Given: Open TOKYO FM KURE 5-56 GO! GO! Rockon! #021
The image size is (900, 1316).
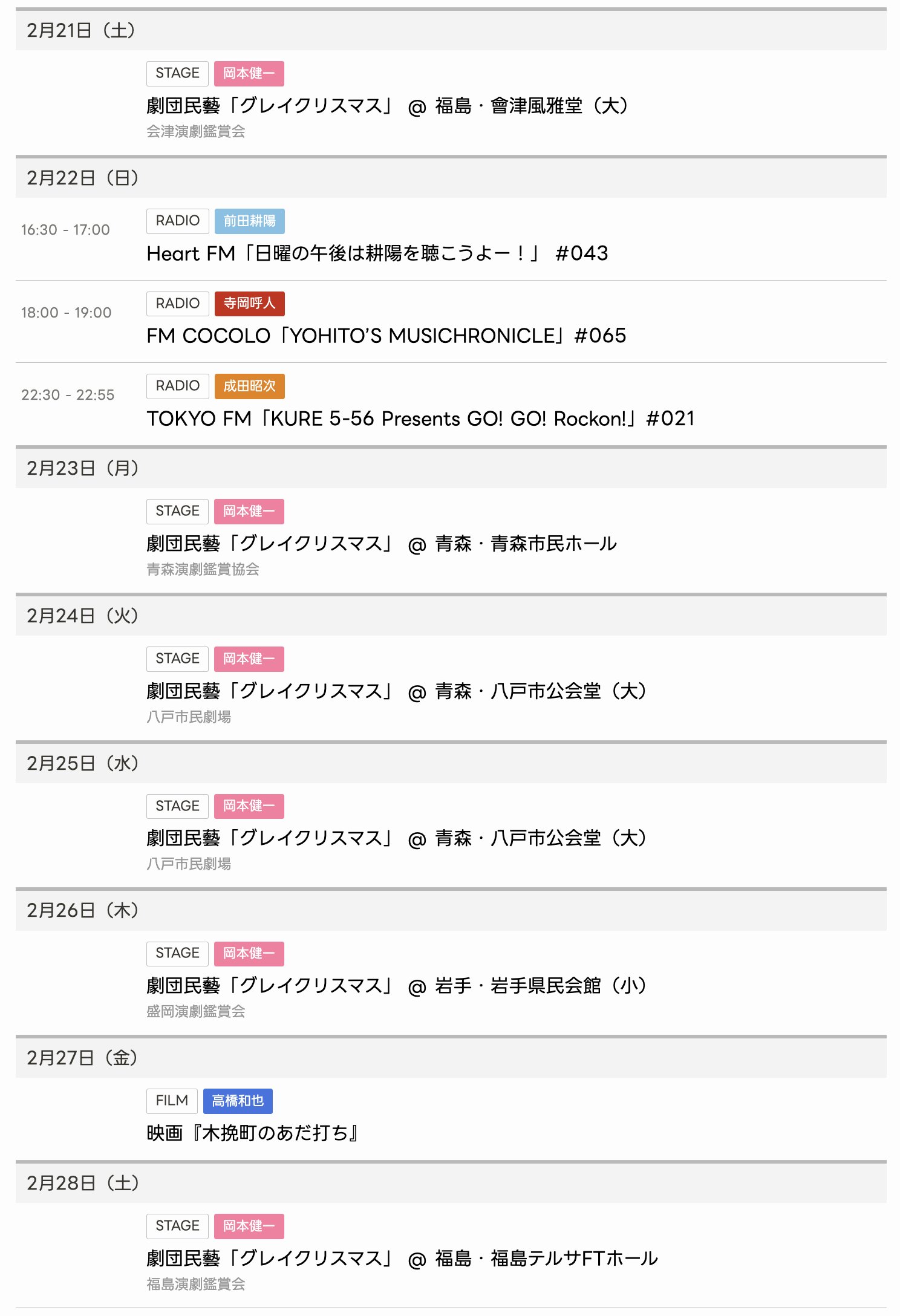Looking at the screenshot, I should tap(420, 419).
